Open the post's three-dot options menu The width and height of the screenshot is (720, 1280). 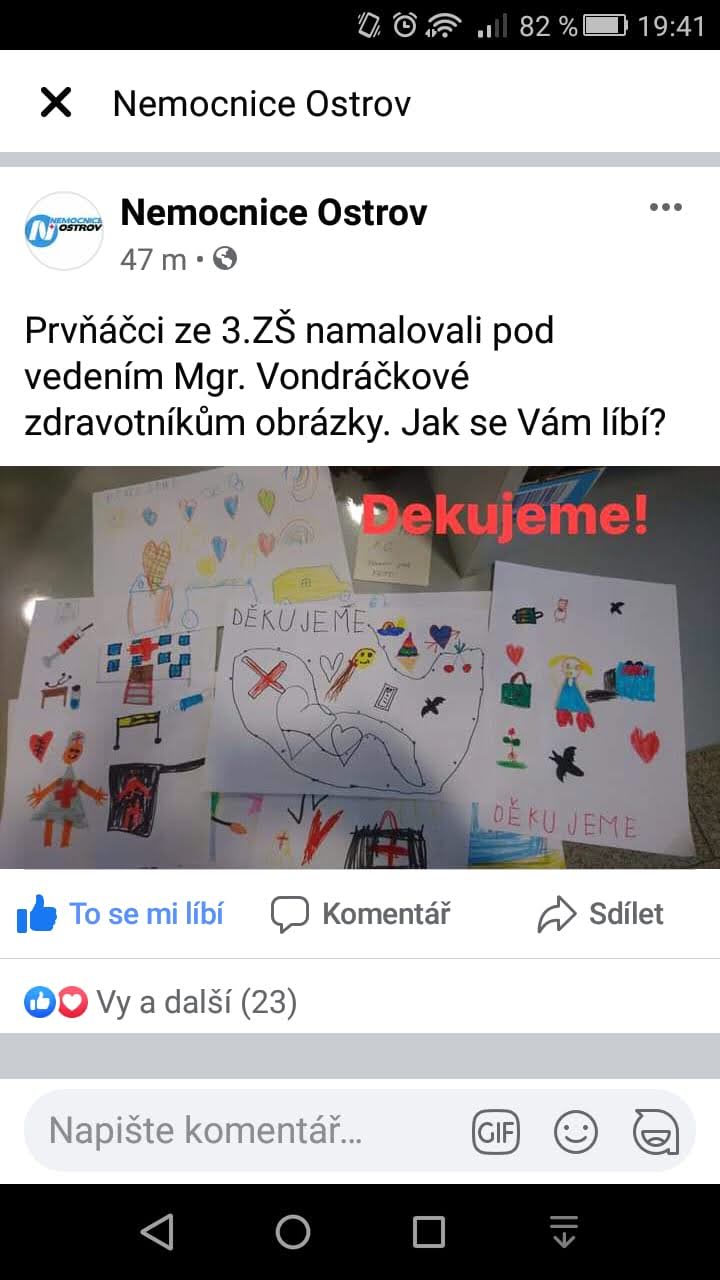click(x=665, y=208)
